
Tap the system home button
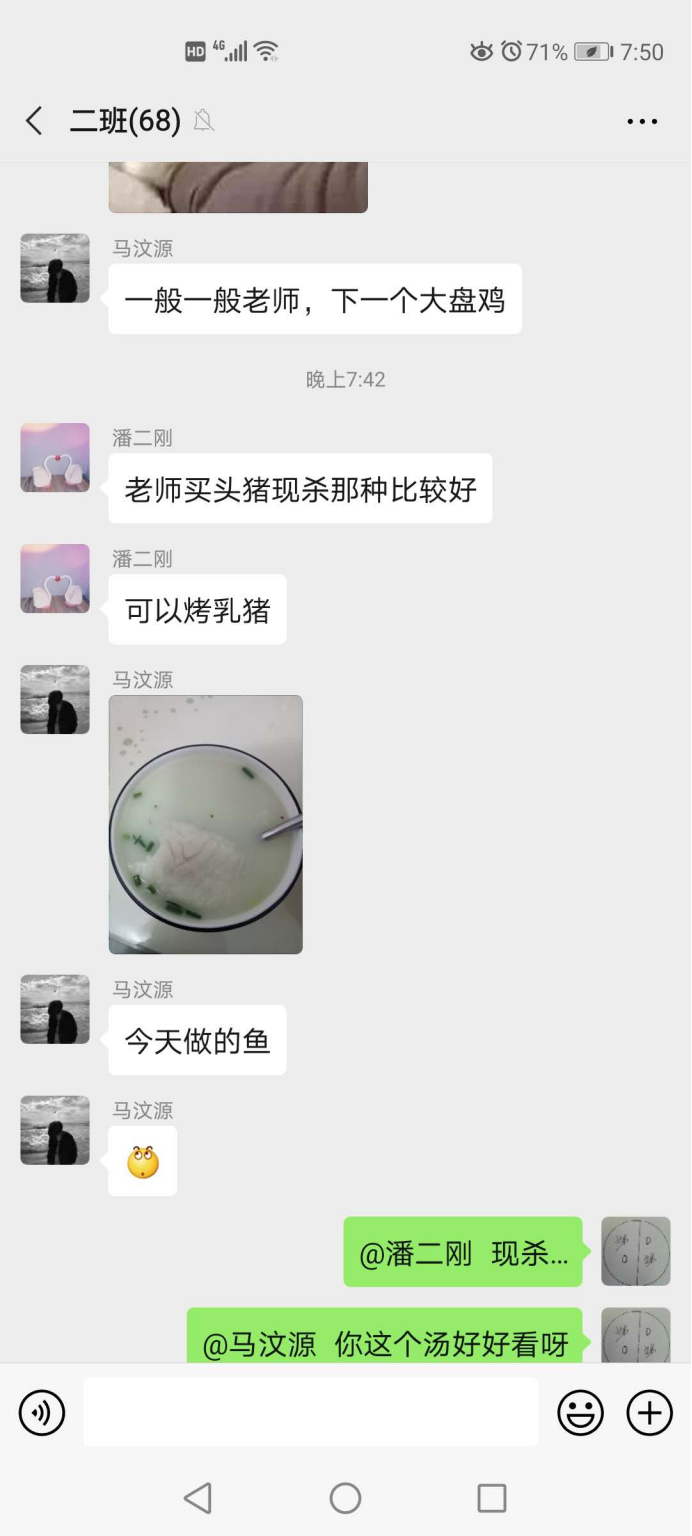click(345, 1498)
